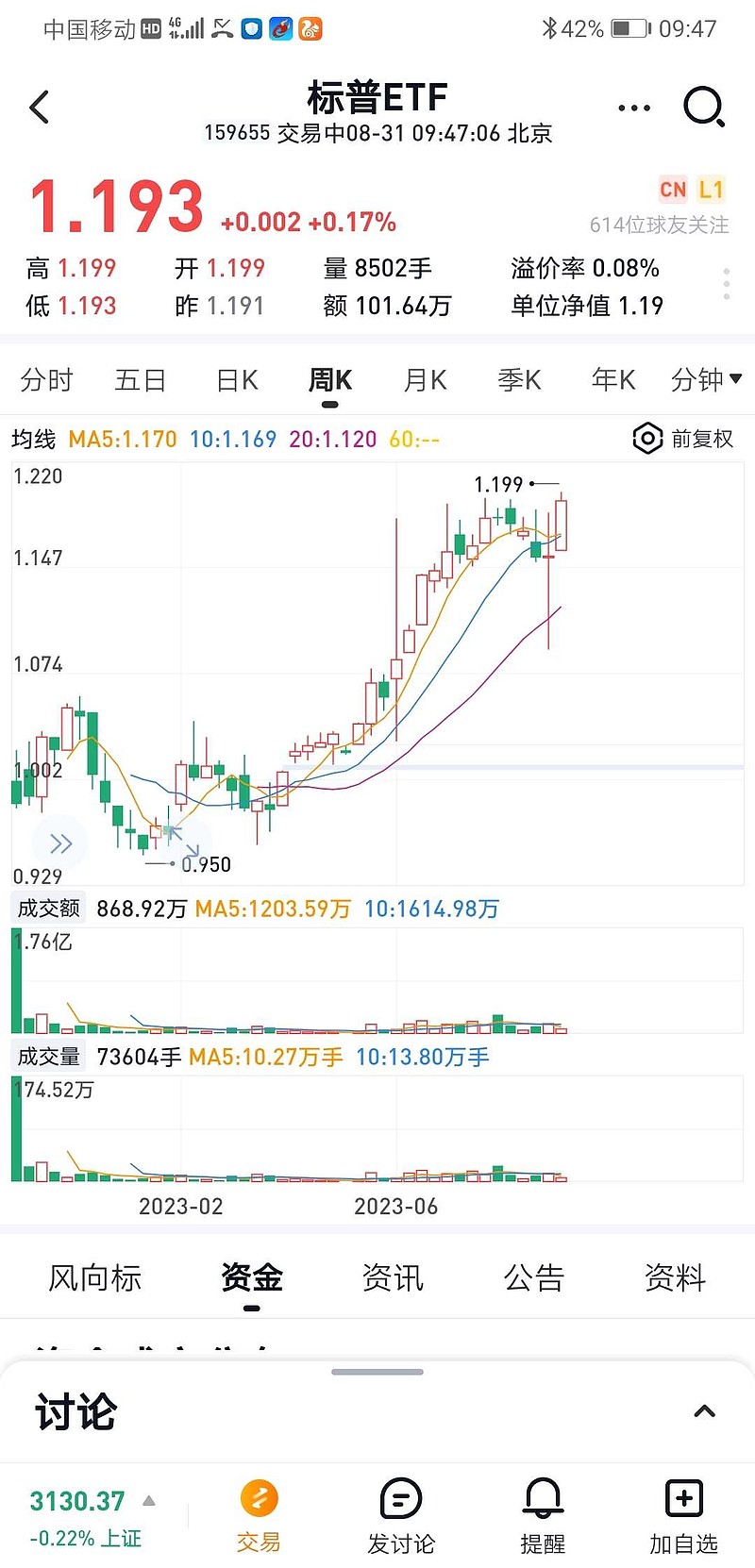
Task: Switch to the 日K candlestick tab
Action: 235,380
